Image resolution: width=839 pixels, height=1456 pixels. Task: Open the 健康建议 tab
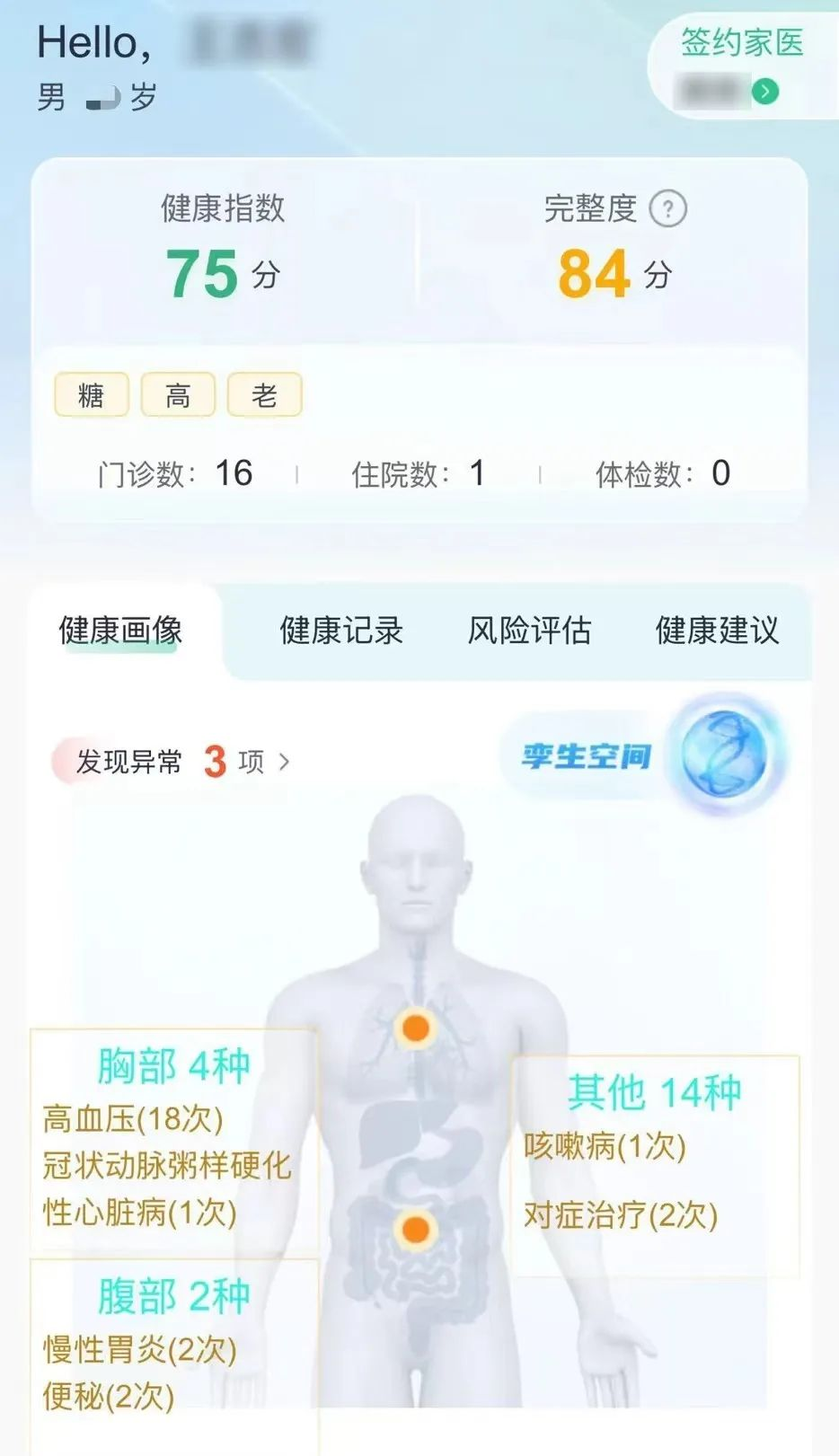pyautogui.click(x=717, y=631)
